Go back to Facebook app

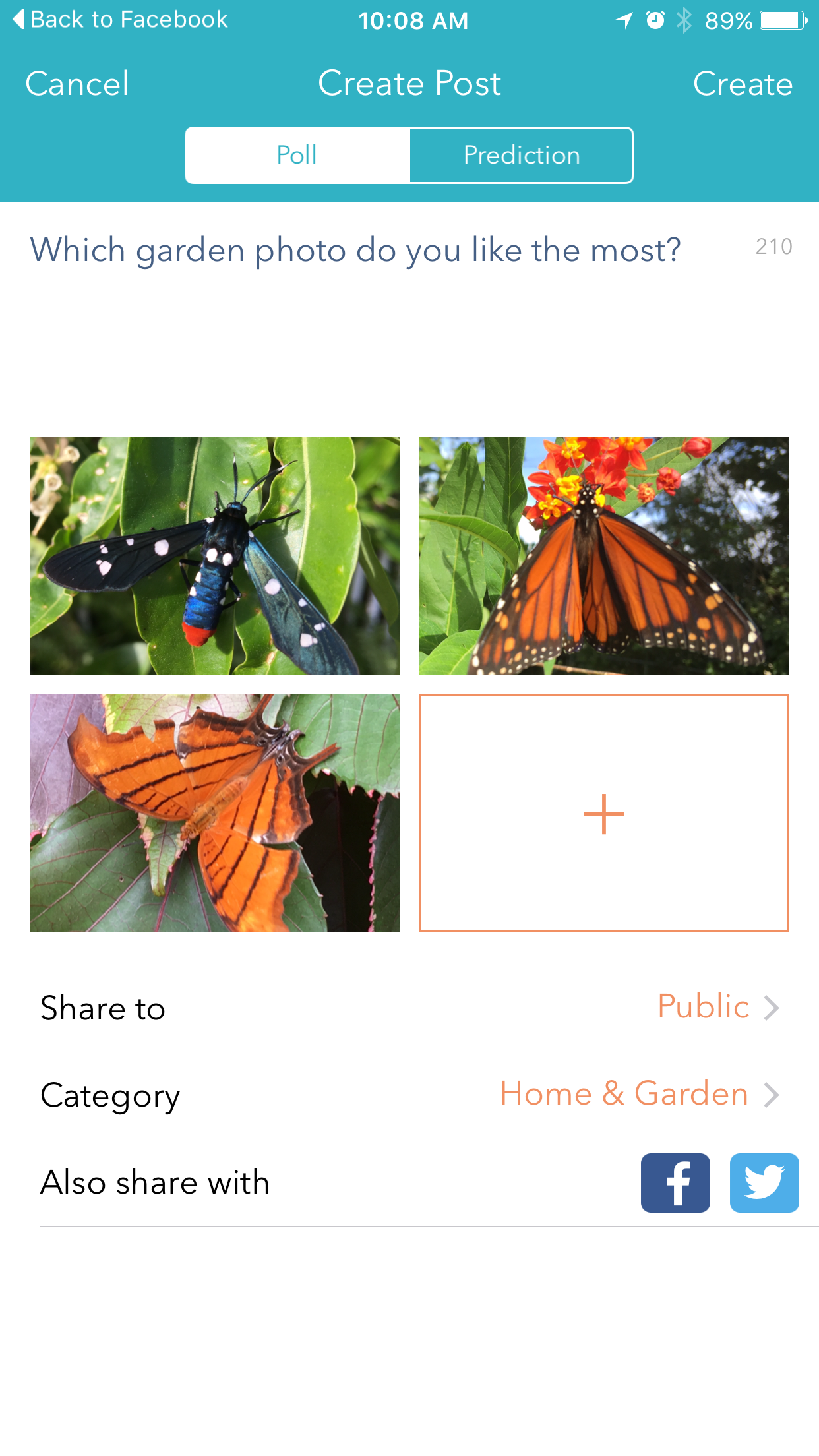pyautogui.click(x=120, y=20)
